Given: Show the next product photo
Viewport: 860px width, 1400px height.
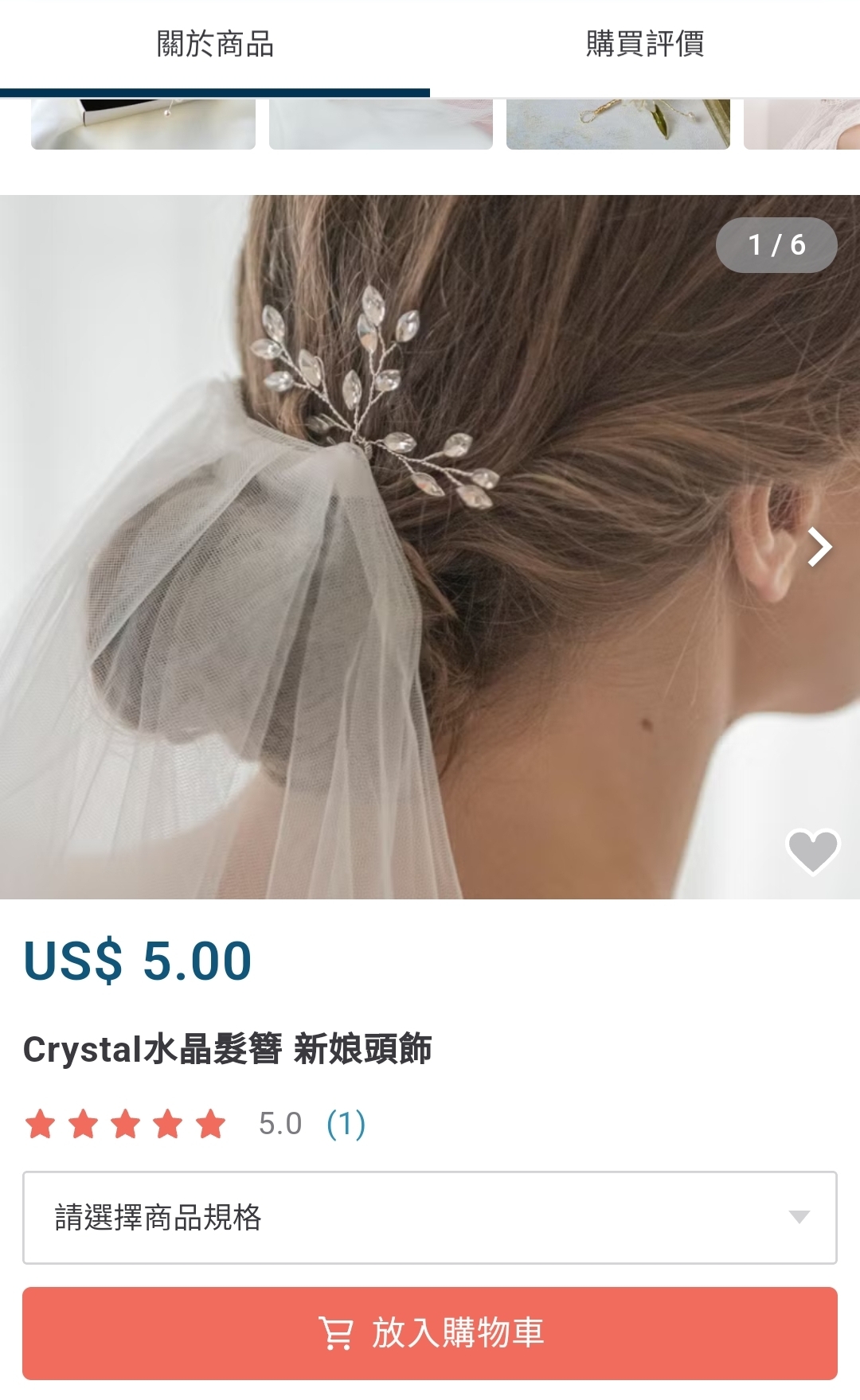Looking at the screenshot, I should [819, 548].
